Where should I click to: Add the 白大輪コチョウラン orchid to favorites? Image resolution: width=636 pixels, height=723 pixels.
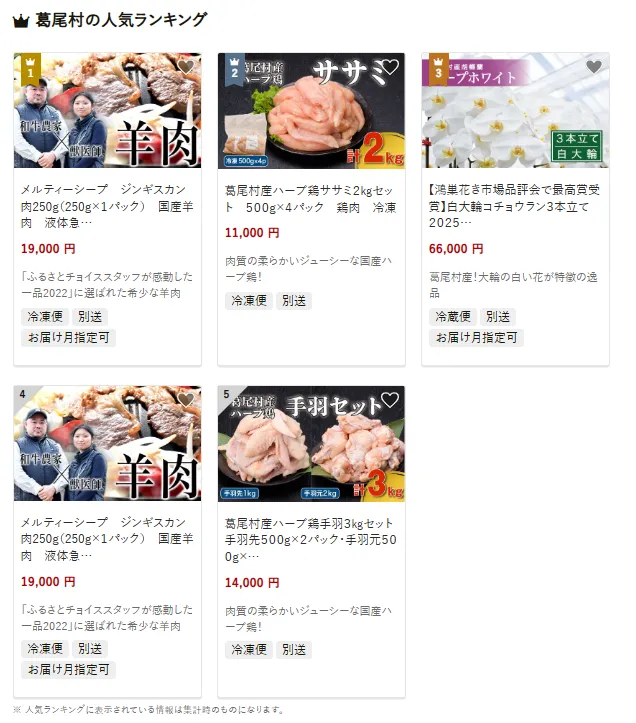click(594, 68)
